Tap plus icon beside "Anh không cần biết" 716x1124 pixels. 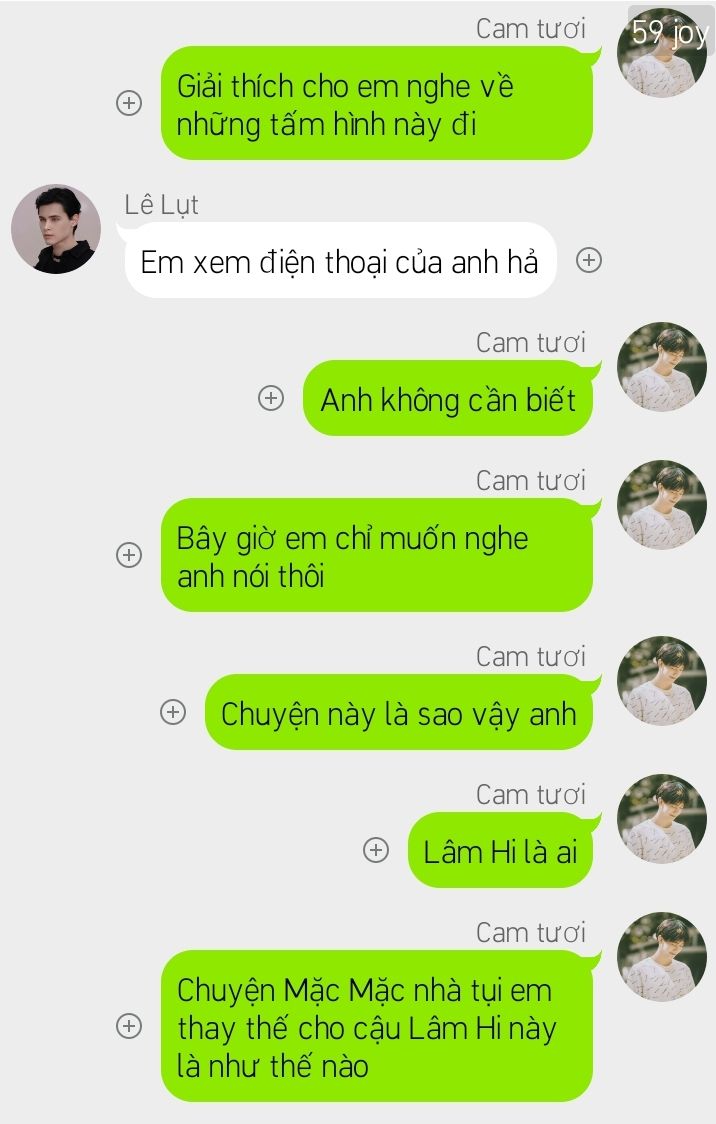[271, 398]
